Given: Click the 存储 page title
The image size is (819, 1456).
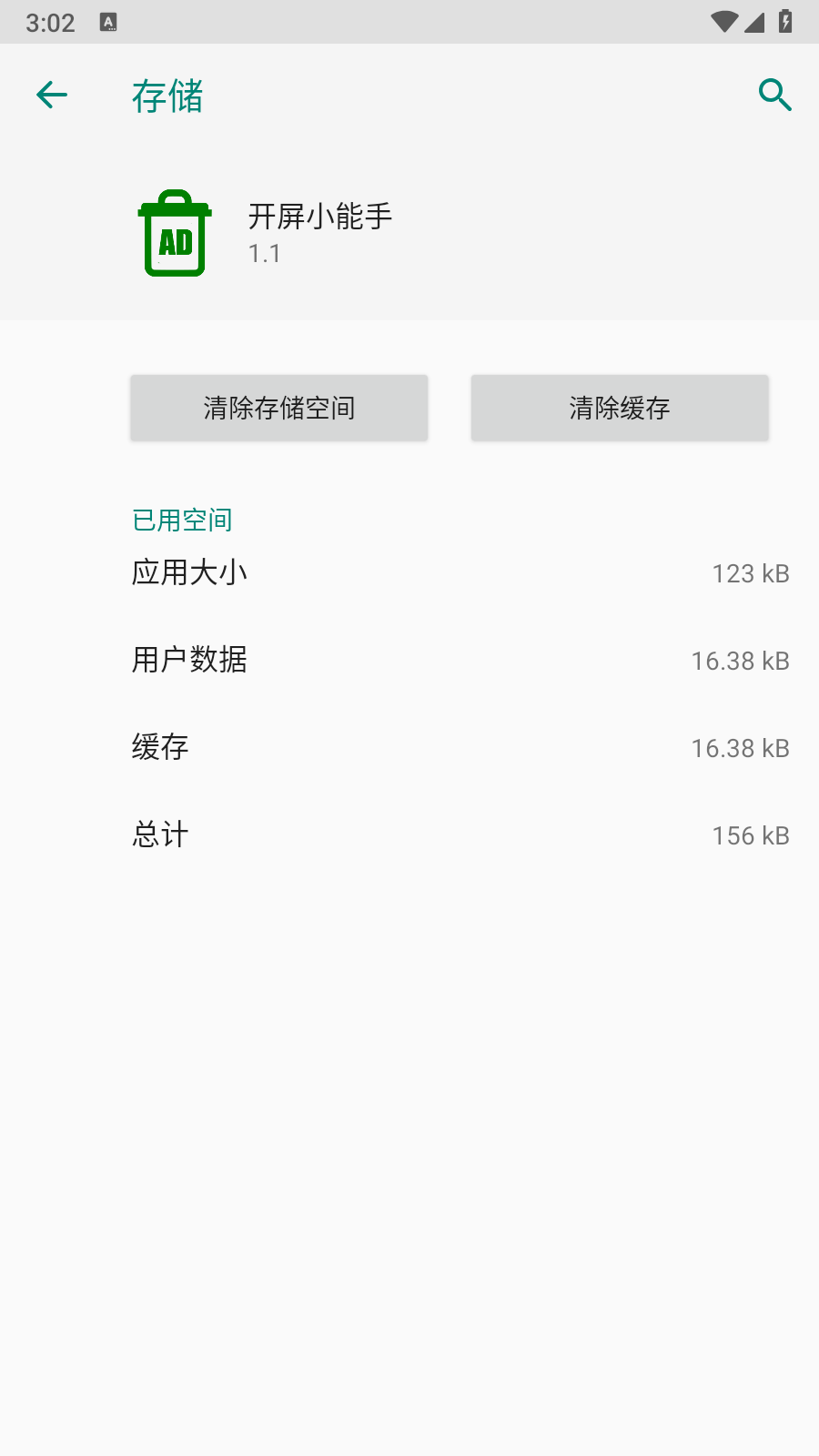Looking at the screenshot, I should point(167,95).
